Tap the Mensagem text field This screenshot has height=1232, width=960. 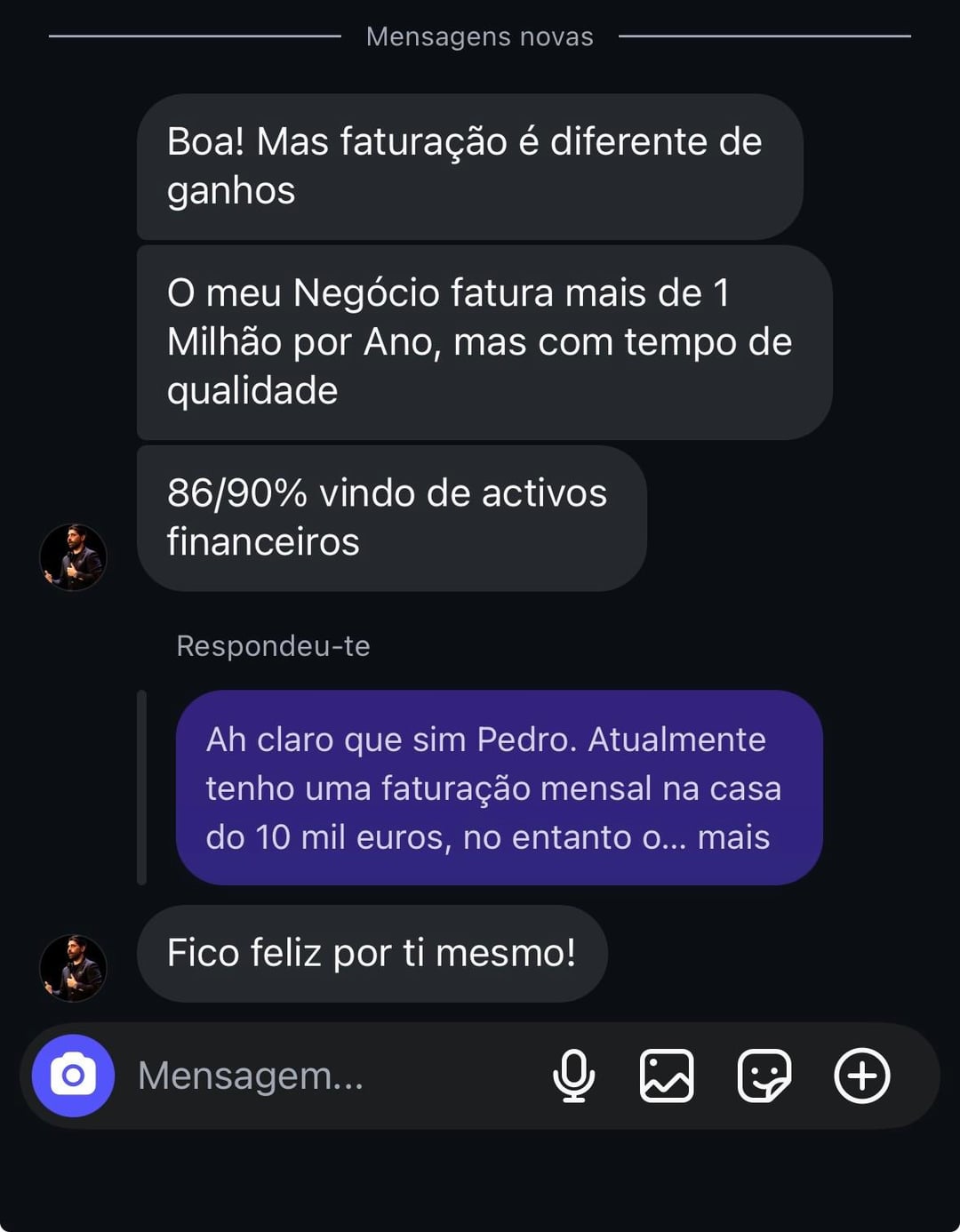tap(329, 1076)
